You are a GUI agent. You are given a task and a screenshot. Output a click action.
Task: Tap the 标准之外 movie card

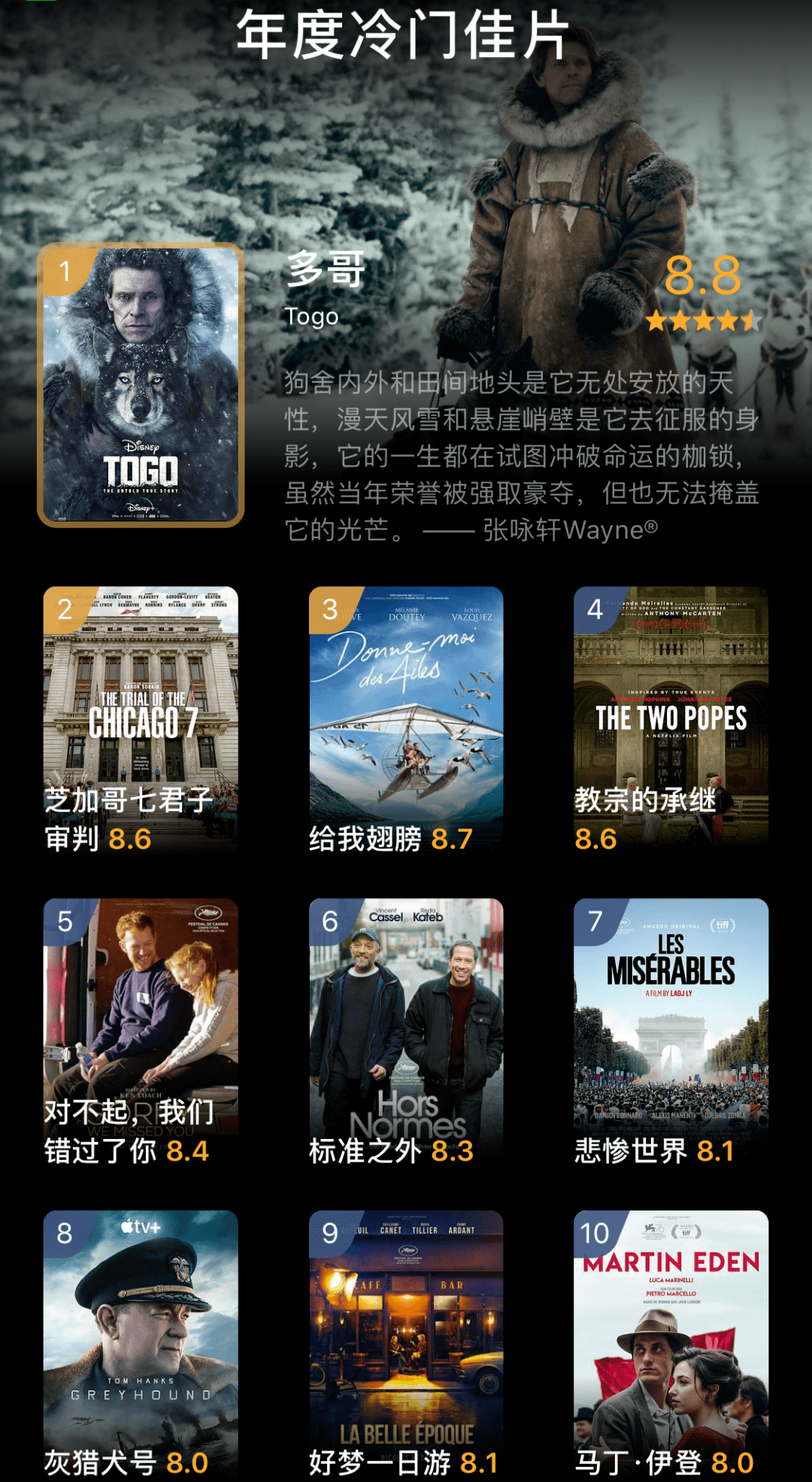[x=406, y=1032]
